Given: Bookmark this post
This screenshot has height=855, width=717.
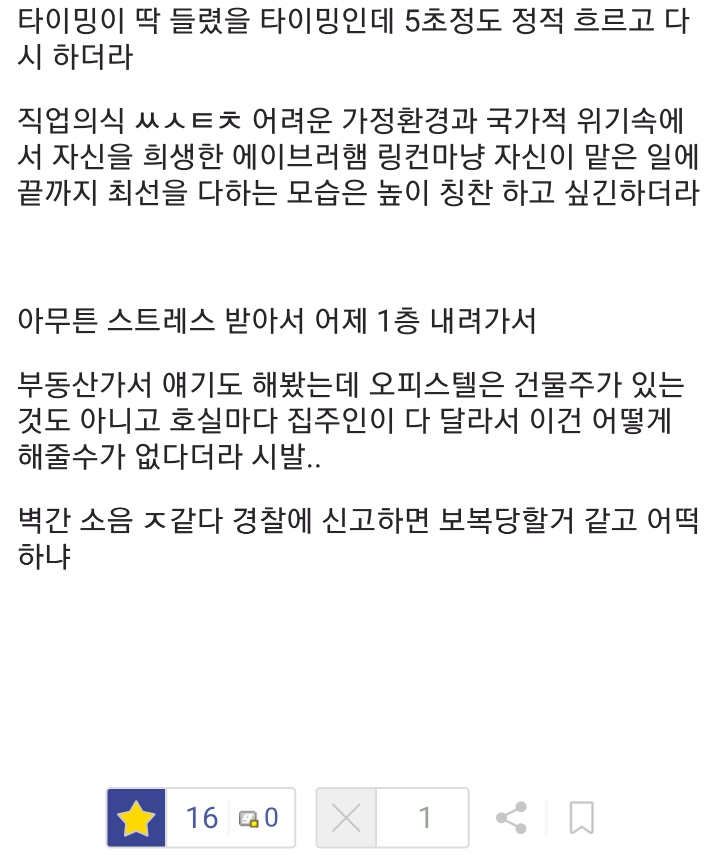Looking at the screenshot, I should point(581,818).
